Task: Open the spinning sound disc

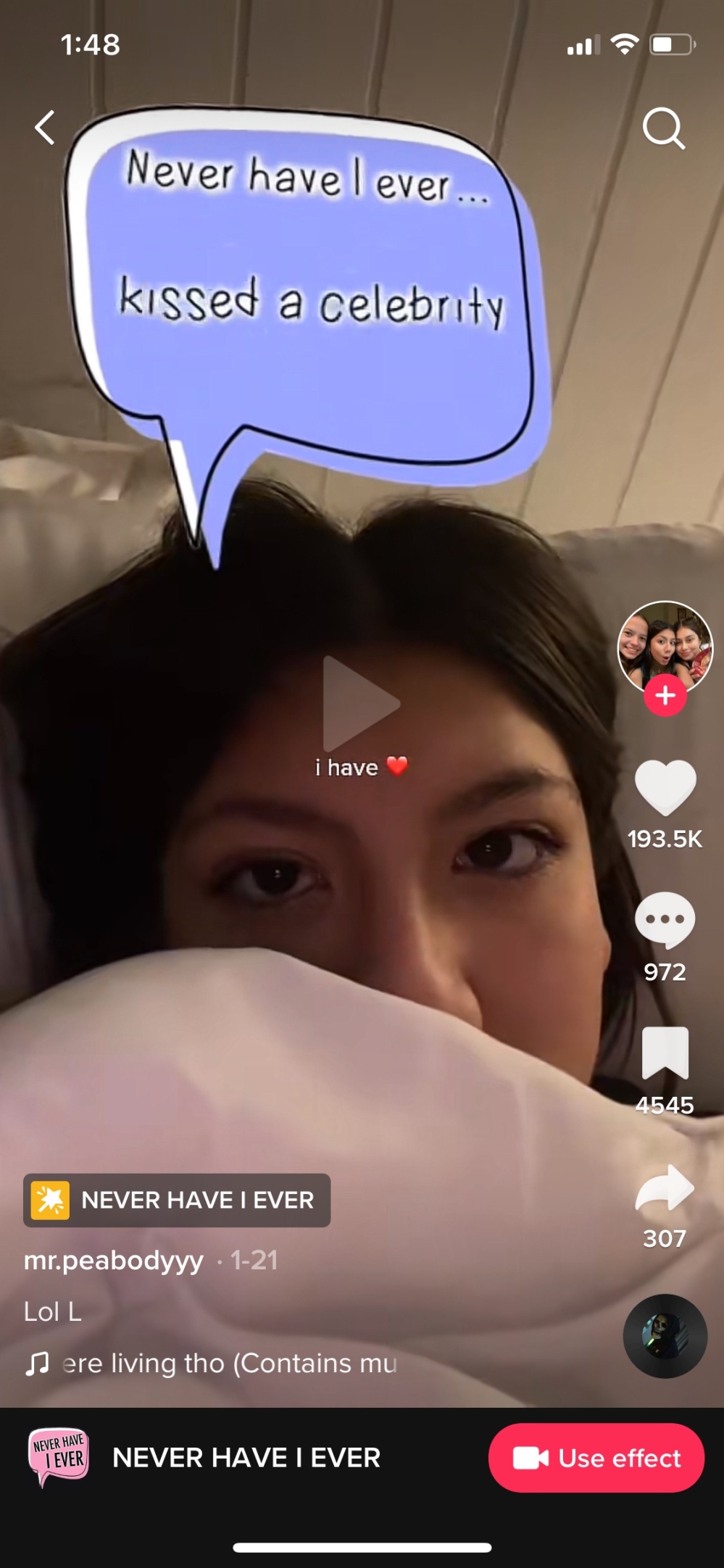Action: click(665, 1336)
